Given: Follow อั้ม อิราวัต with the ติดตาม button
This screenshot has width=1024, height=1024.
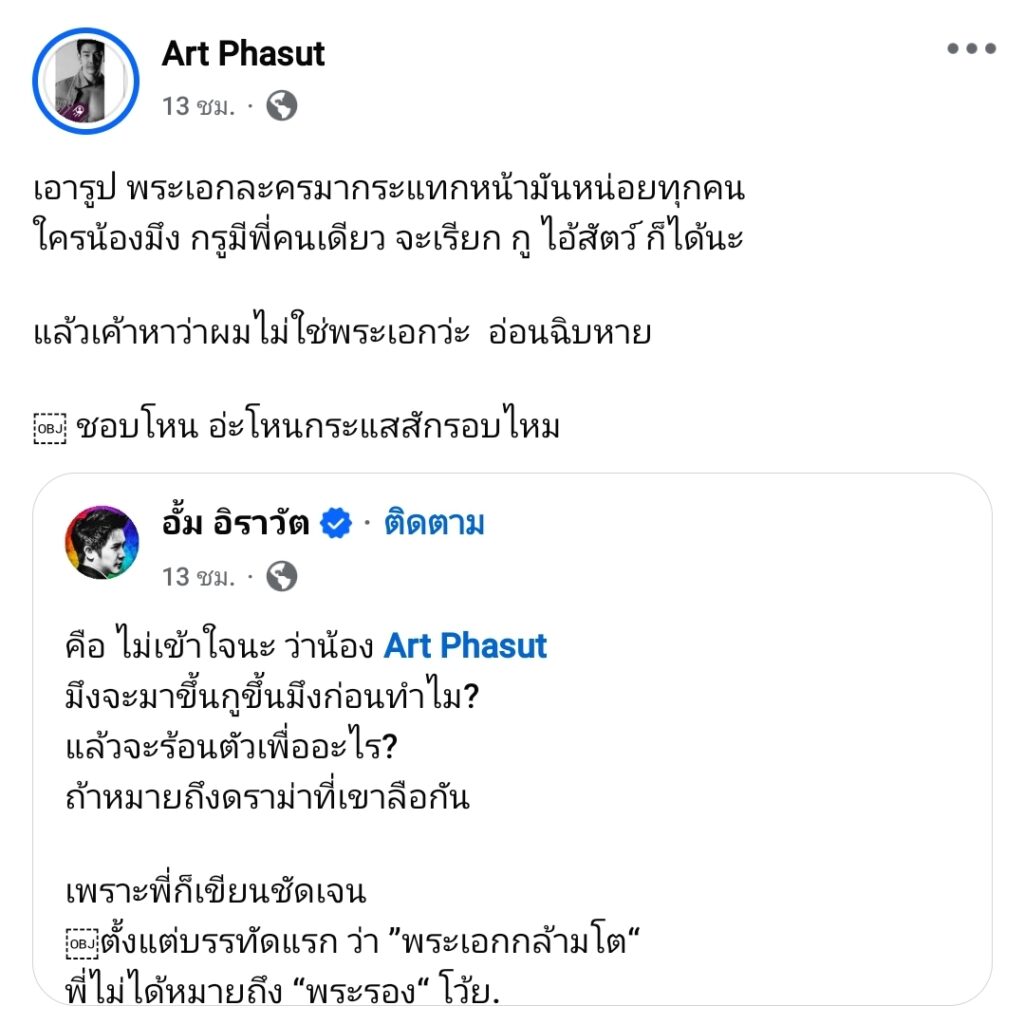Looking at the screenshot, I should click(x=434, y=523).
